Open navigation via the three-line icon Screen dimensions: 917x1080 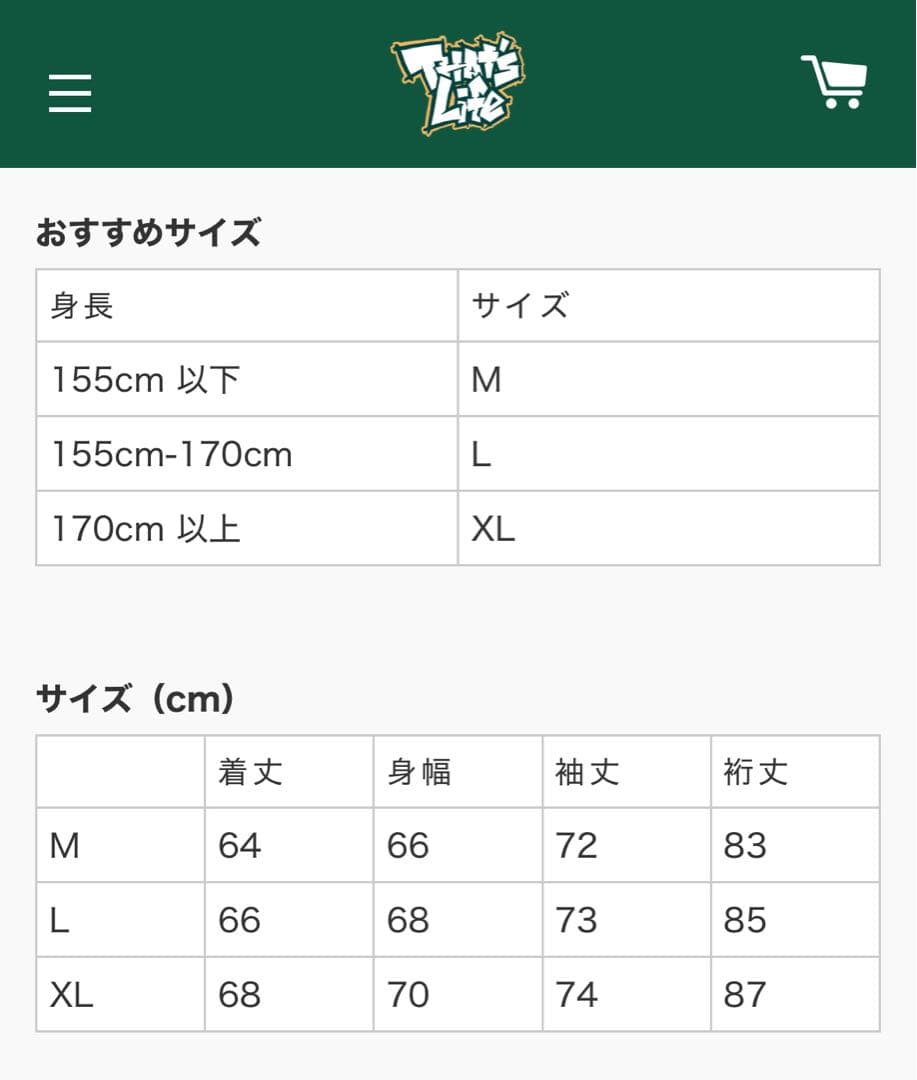(69, 94)
